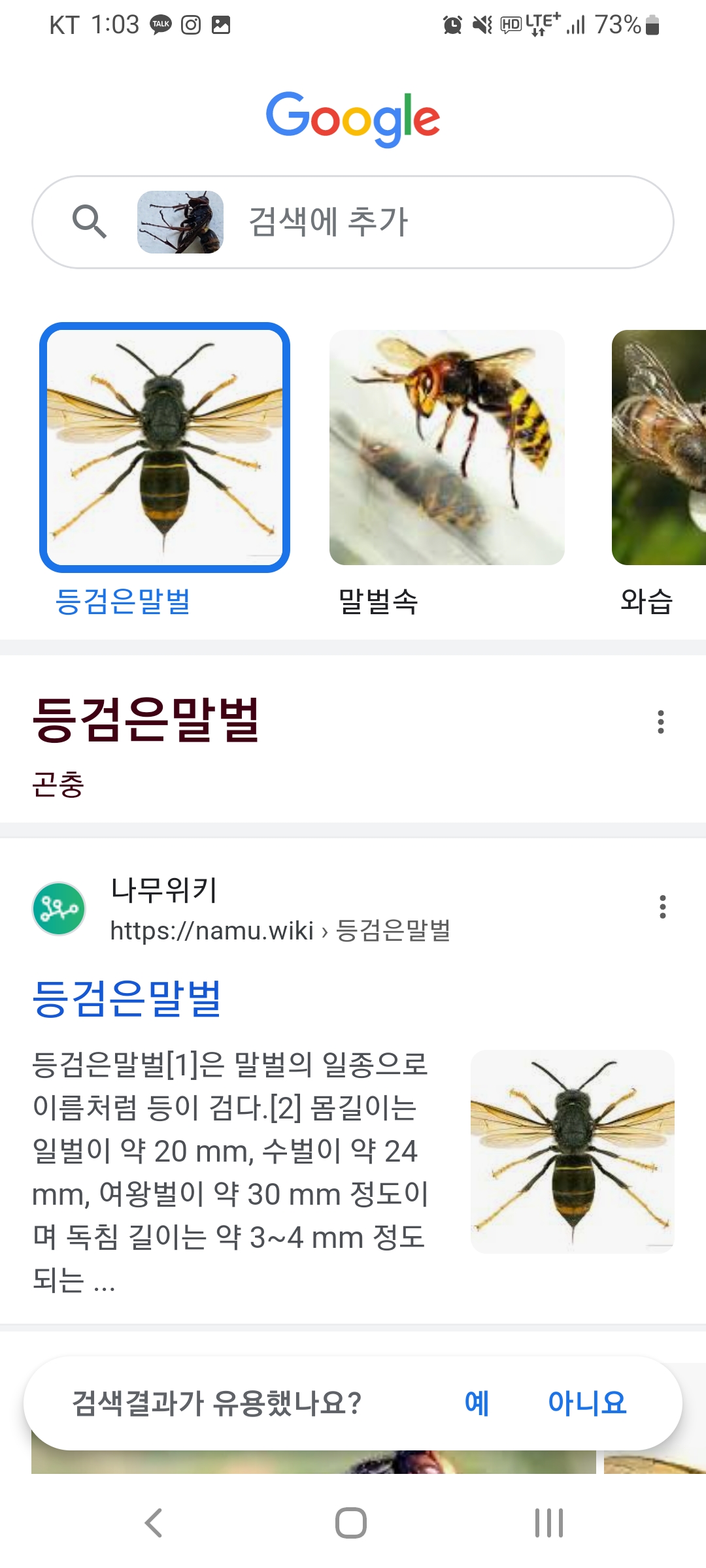Open overflow menu for 나무위키 result
This screenshot has width=706, height=1568.
click(662, 907)
